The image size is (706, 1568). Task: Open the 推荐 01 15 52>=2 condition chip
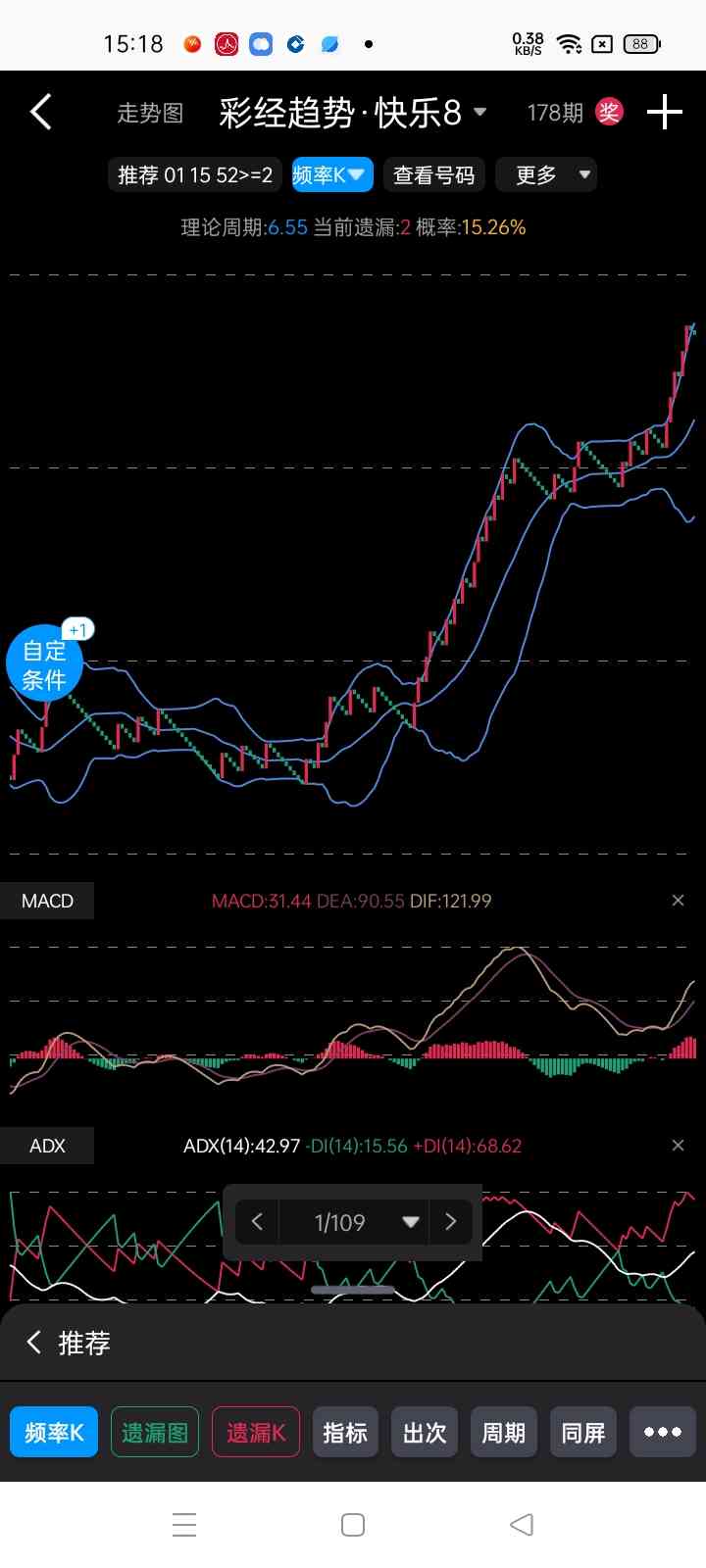(195, 175)
